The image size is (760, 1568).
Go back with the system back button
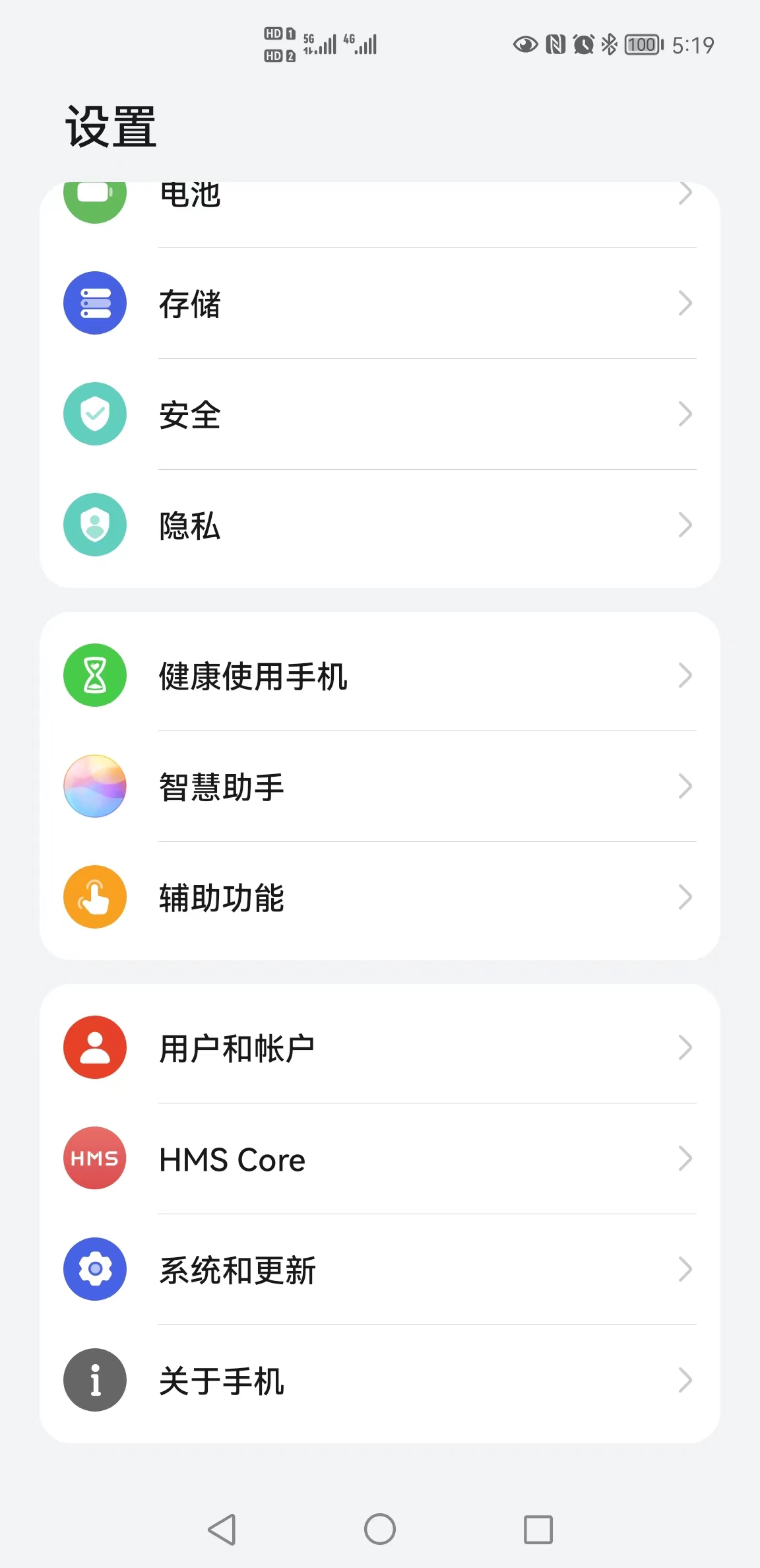(x=222, y=1529)
